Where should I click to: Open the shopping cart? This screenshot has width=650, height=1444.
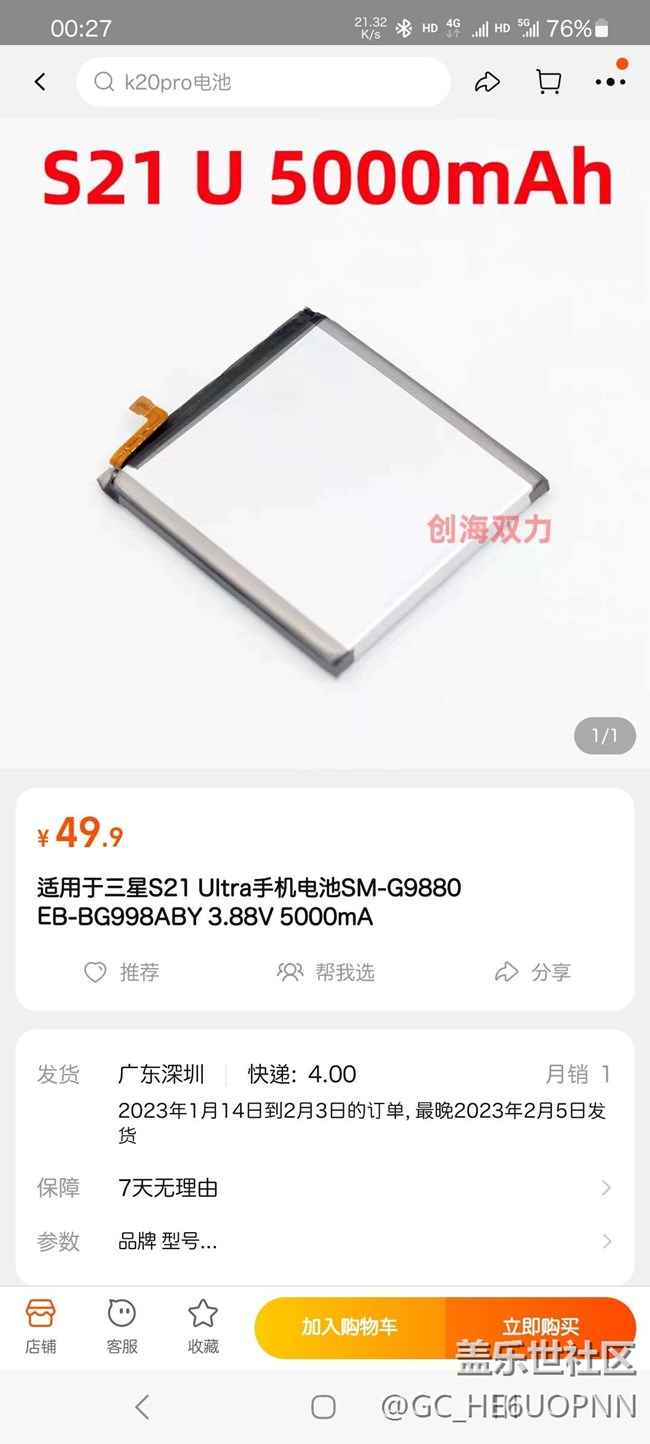click(x=548, y=82)
